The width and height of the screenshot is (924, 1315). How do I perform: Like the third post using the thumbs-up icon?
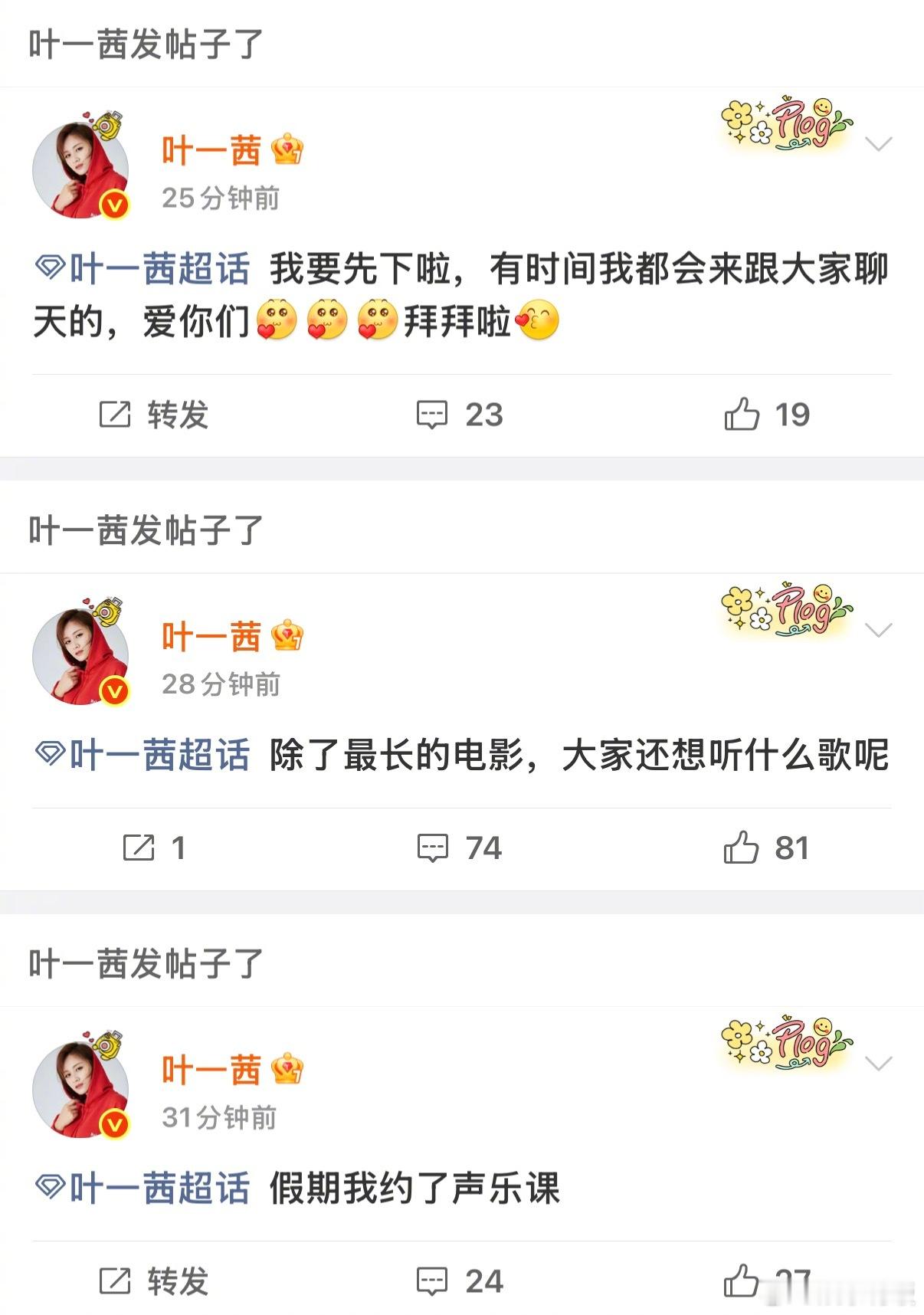point(742,1278)
